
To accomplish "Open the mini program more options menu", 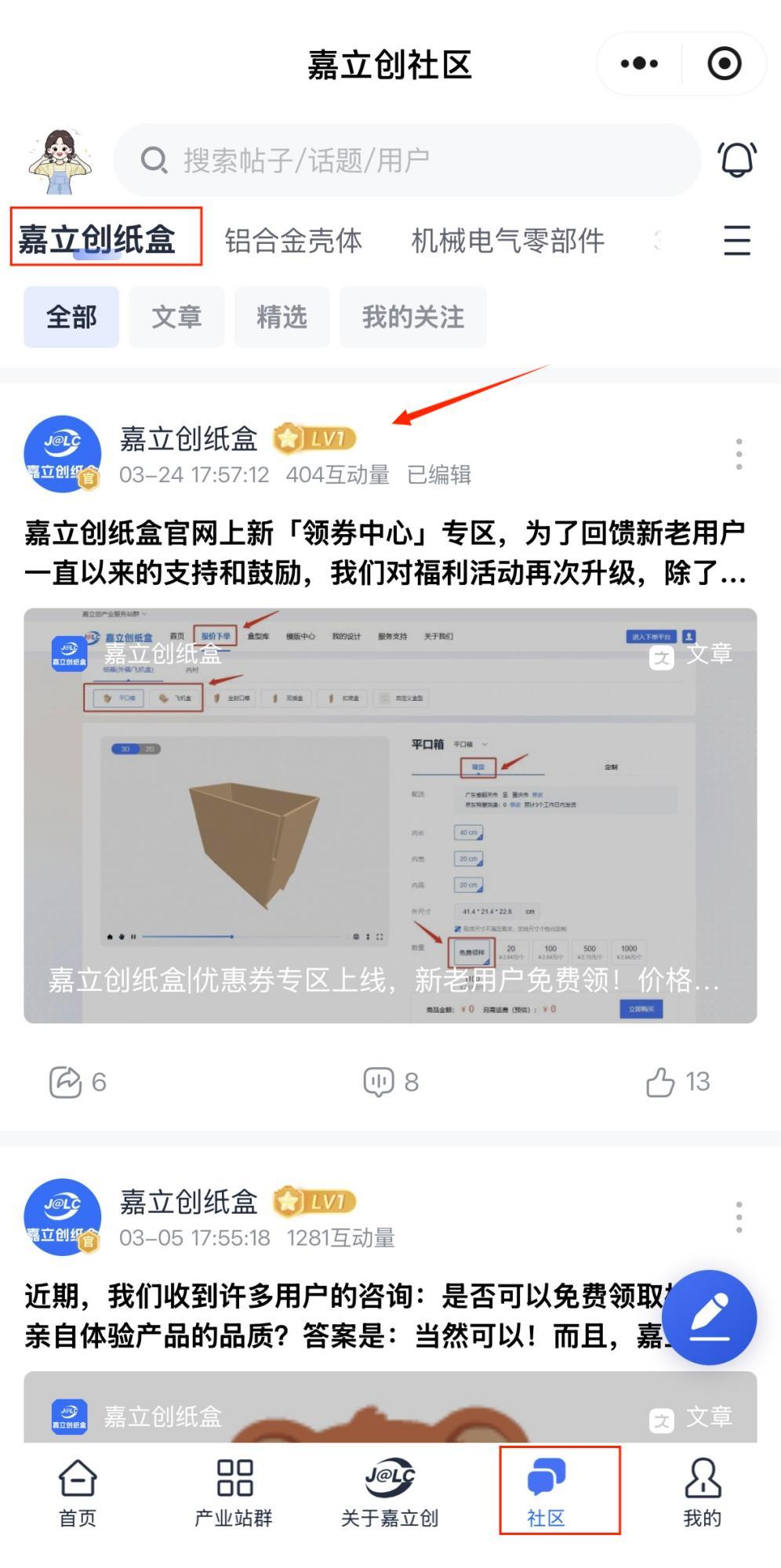I will tap(639, 64).
